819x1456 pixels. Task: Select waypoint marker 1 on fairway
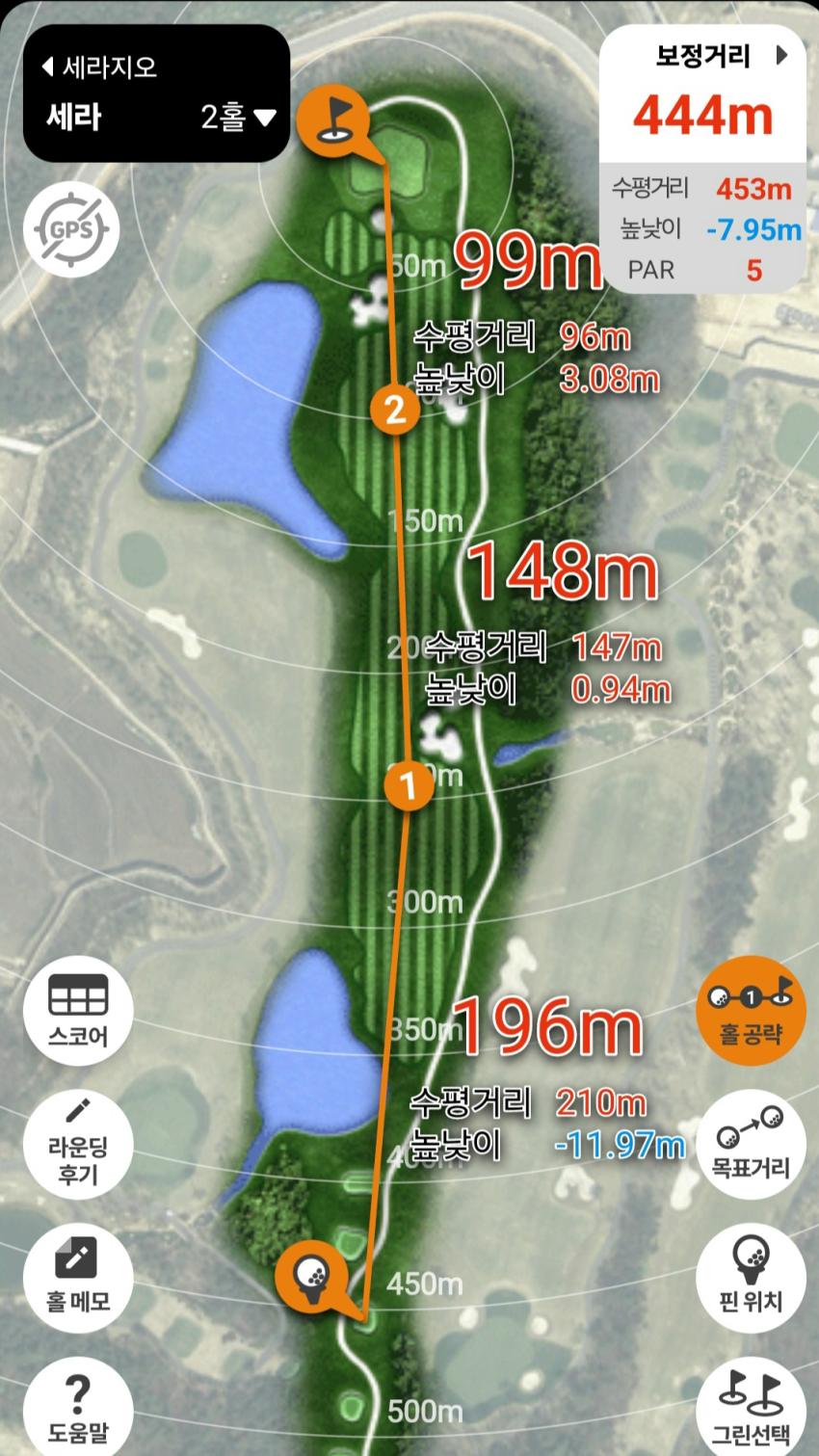click(x=409, y=784)
